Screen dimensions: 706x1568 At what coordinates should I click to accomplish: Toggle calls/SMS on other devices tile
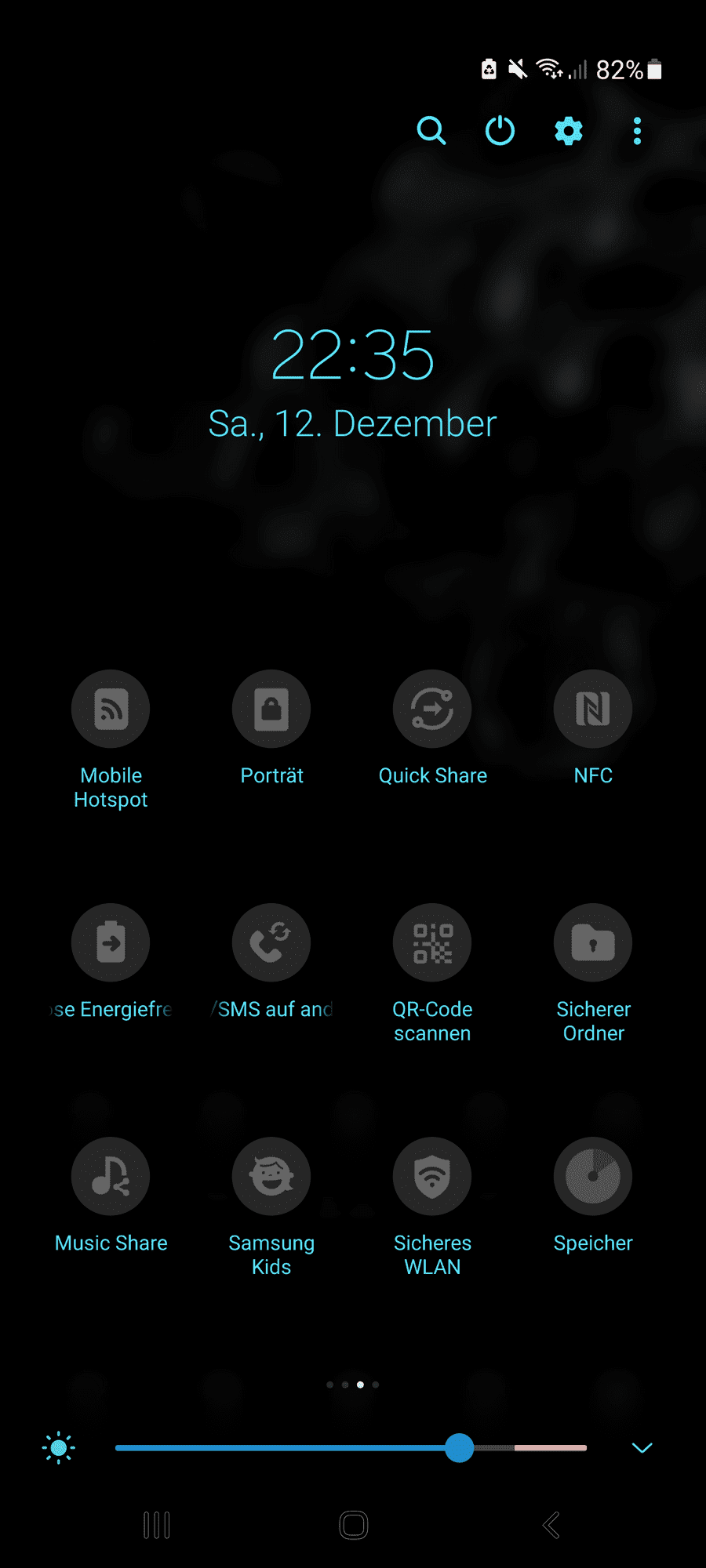(271, 942)
